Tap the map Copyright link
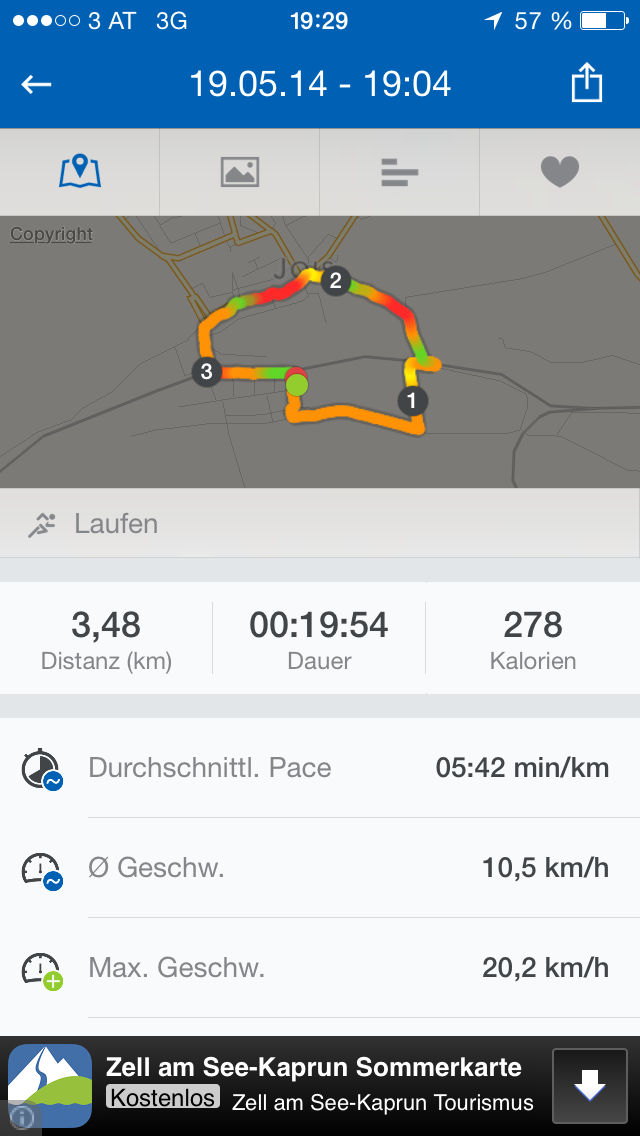The image size is (640, 1136). point(51,234)
